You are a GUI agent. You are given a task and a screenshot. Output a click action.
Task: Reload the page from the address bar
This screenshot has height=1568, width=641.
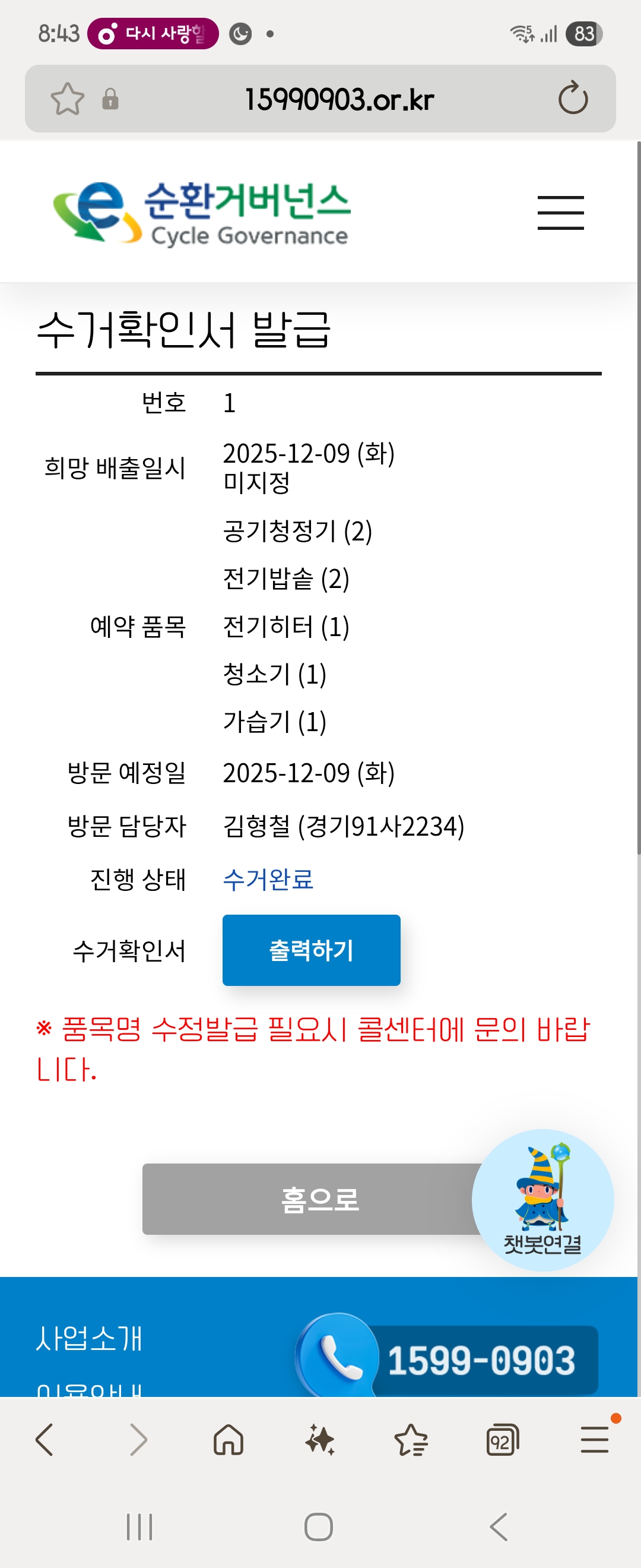click(572, 99)
